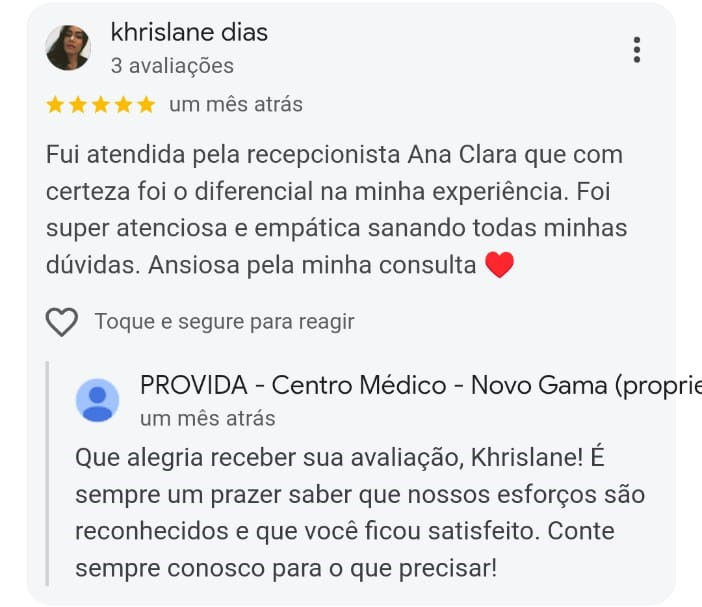The image size is (702, 607).
Task: Open khrislane dias's profile picture
Action: click(x=68, y=48)
